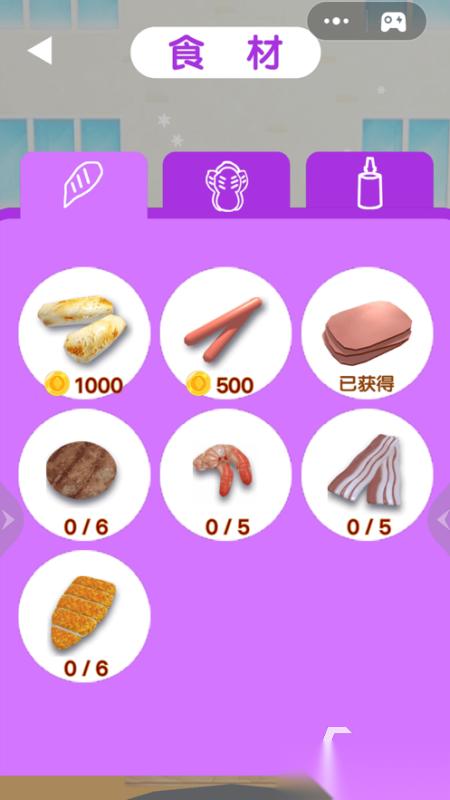The image size is (450, 800).
Task: Tap the right side arrow handle
Action: 440,519
